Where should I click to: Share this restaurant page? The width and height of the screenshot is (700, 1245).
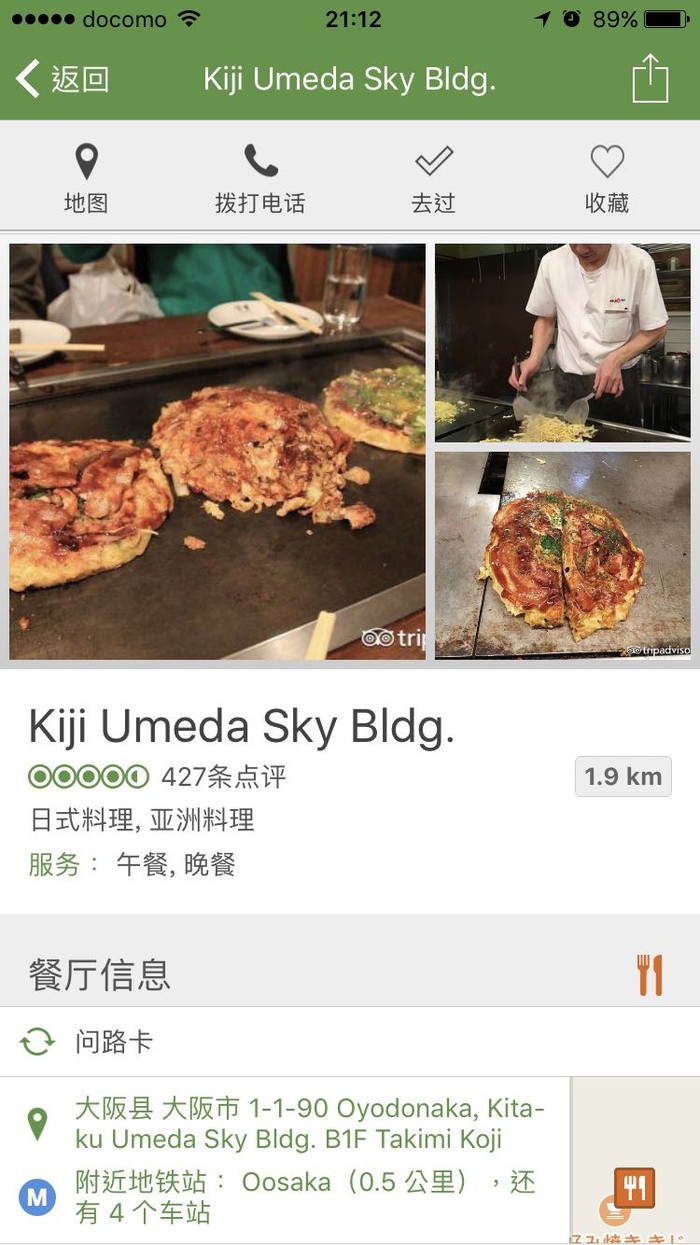650,78
